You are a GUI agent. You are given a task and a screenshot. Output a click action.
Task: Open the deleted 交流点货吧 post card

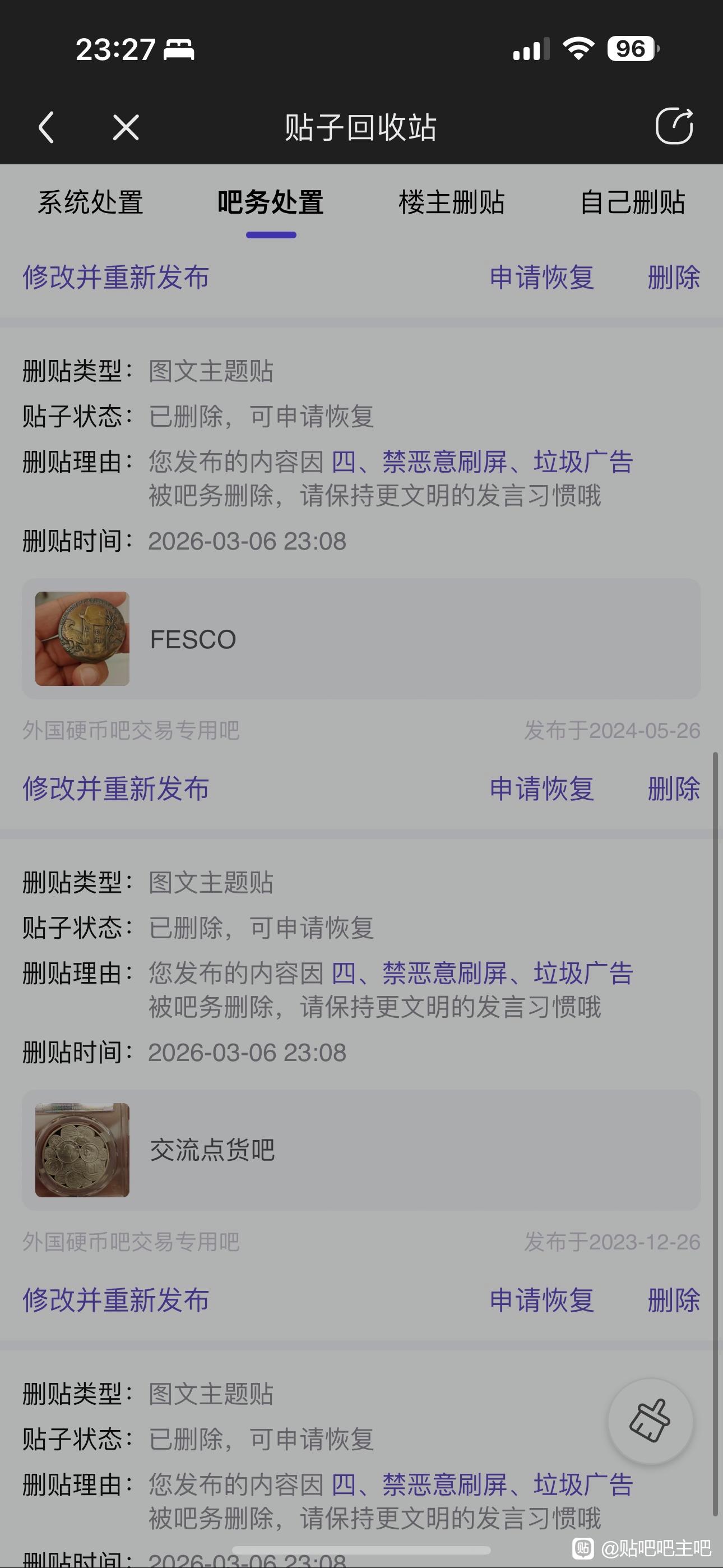(x=361, y=1150)
